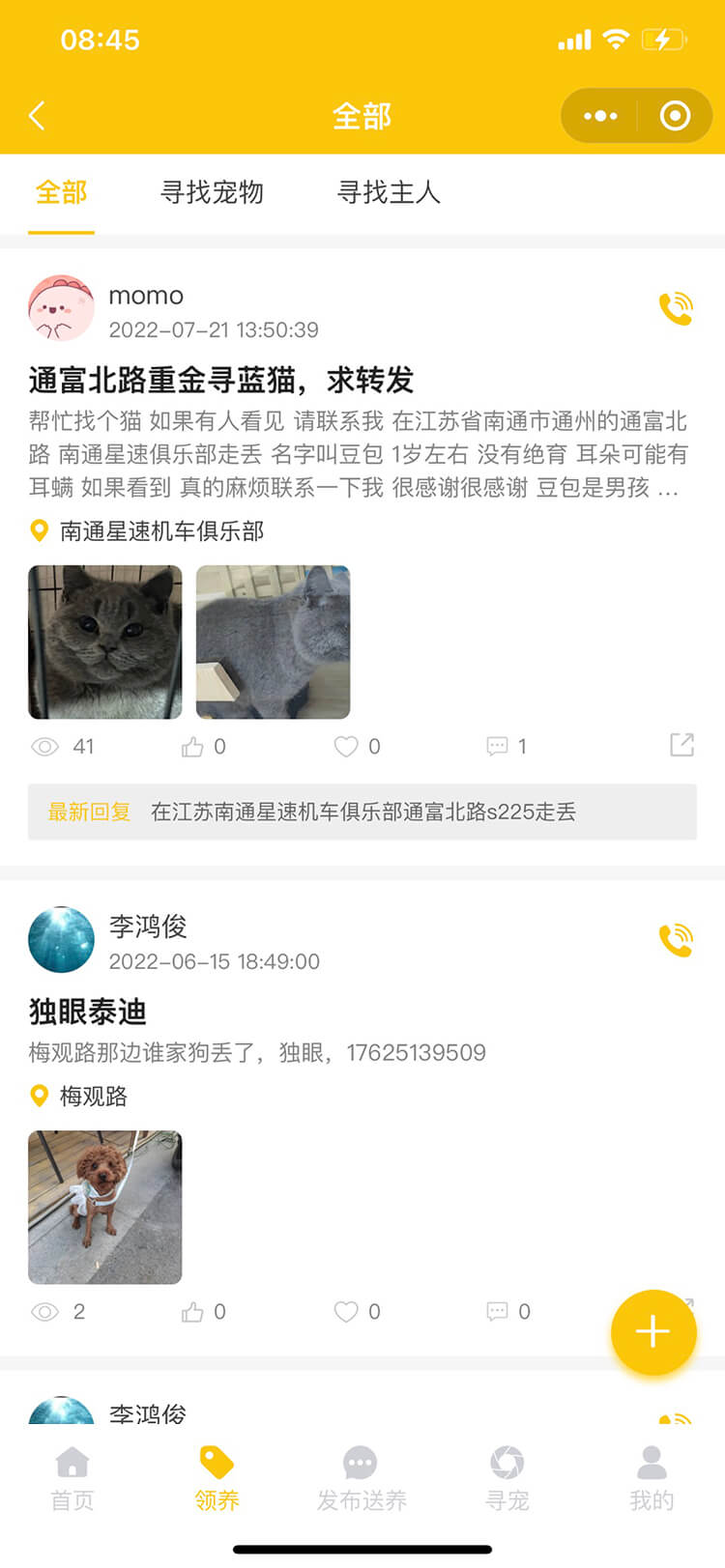The image size is (725, 1568).
Task: Call 李鸿俊 about 独眼泰迪
Action: tap(676, 940)
